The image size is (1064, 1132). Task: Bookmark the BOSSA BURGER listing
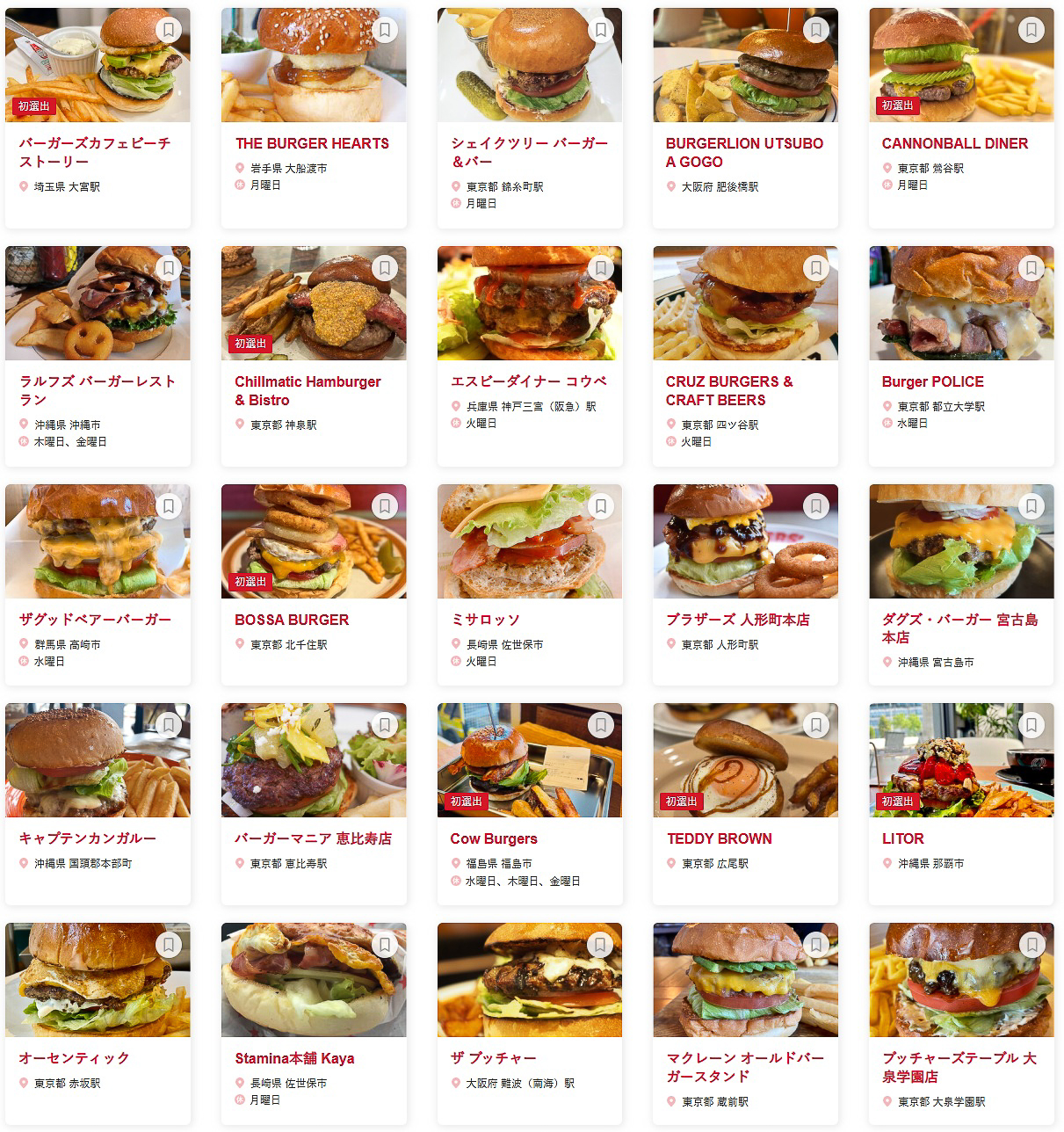pyautogui.click(x=385, y=506)
